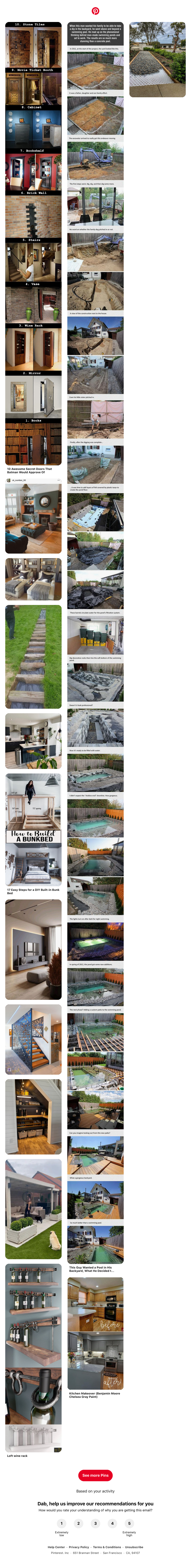Viewport: 191px width, 1568px height.
Task: Open the Help Center link
Action: (x=57, y=1547)
